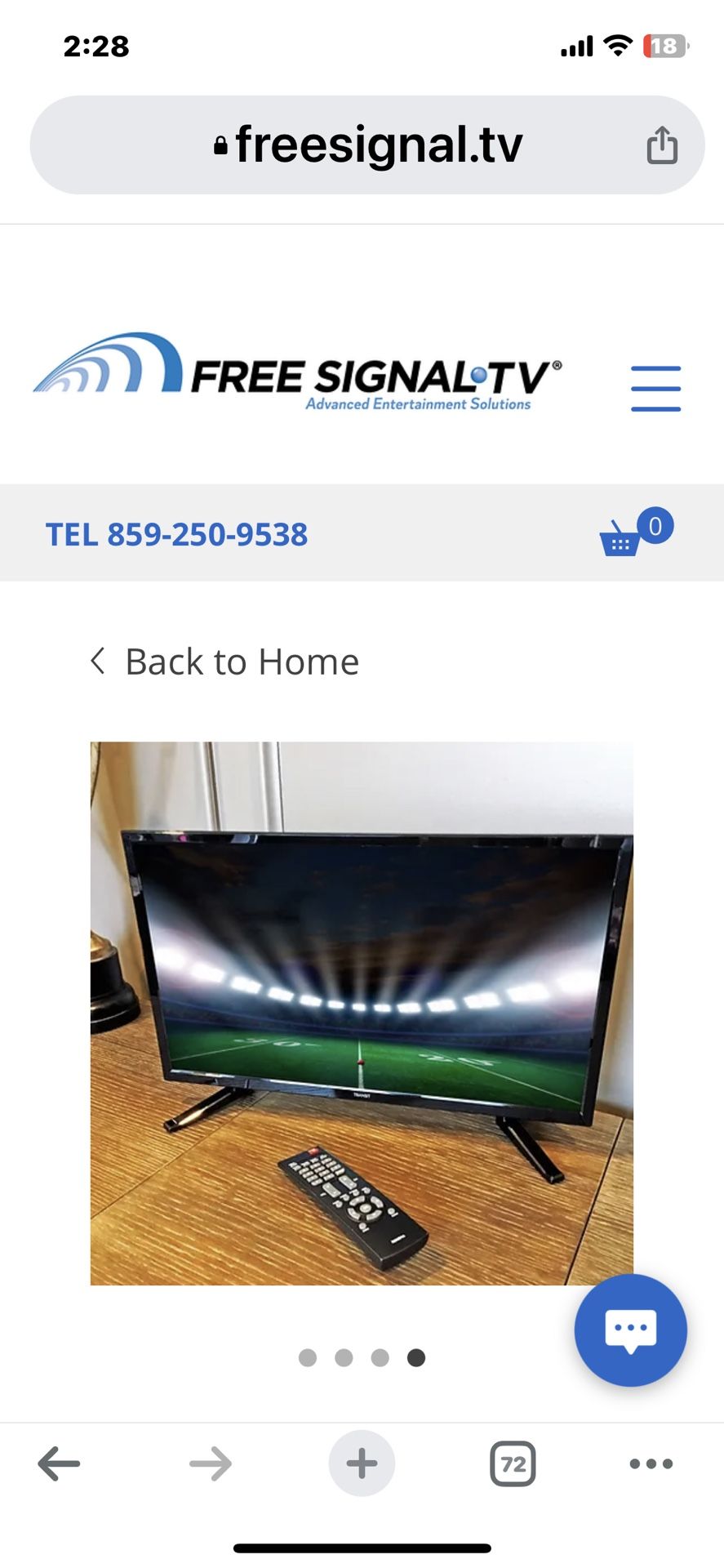The width and height of the screenshot is (724, 1568).
Task: Open the browser's more options menu
Action: pyautogui.click(x=651, y=1463)
